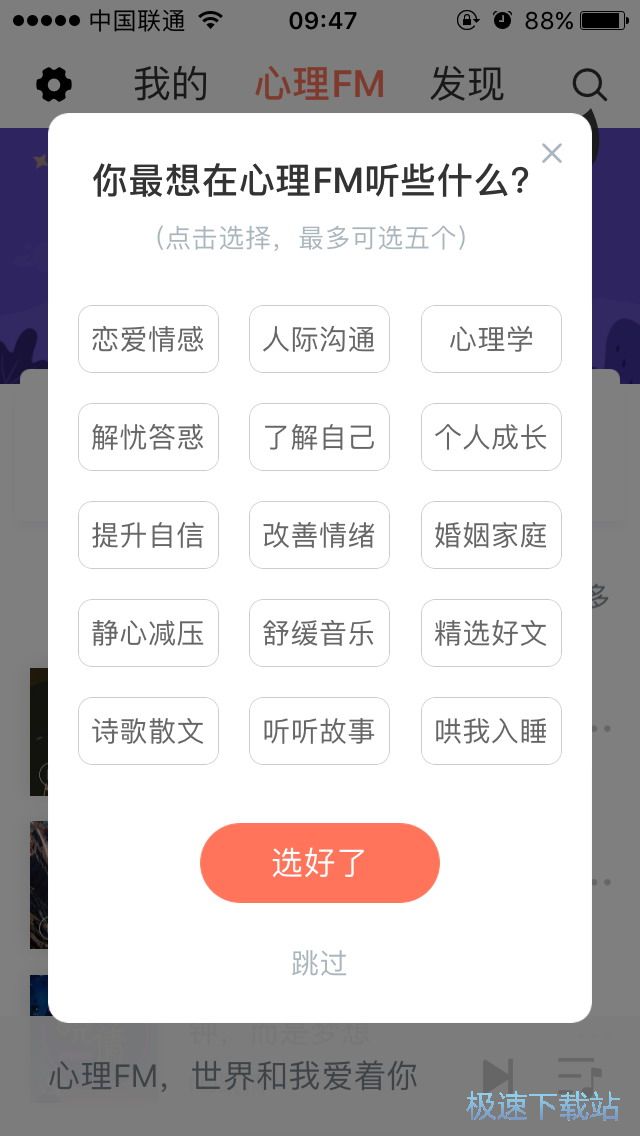Choose the 哄我入睡 chip
The image size is (640, 1136).
(x=491, y=731)
